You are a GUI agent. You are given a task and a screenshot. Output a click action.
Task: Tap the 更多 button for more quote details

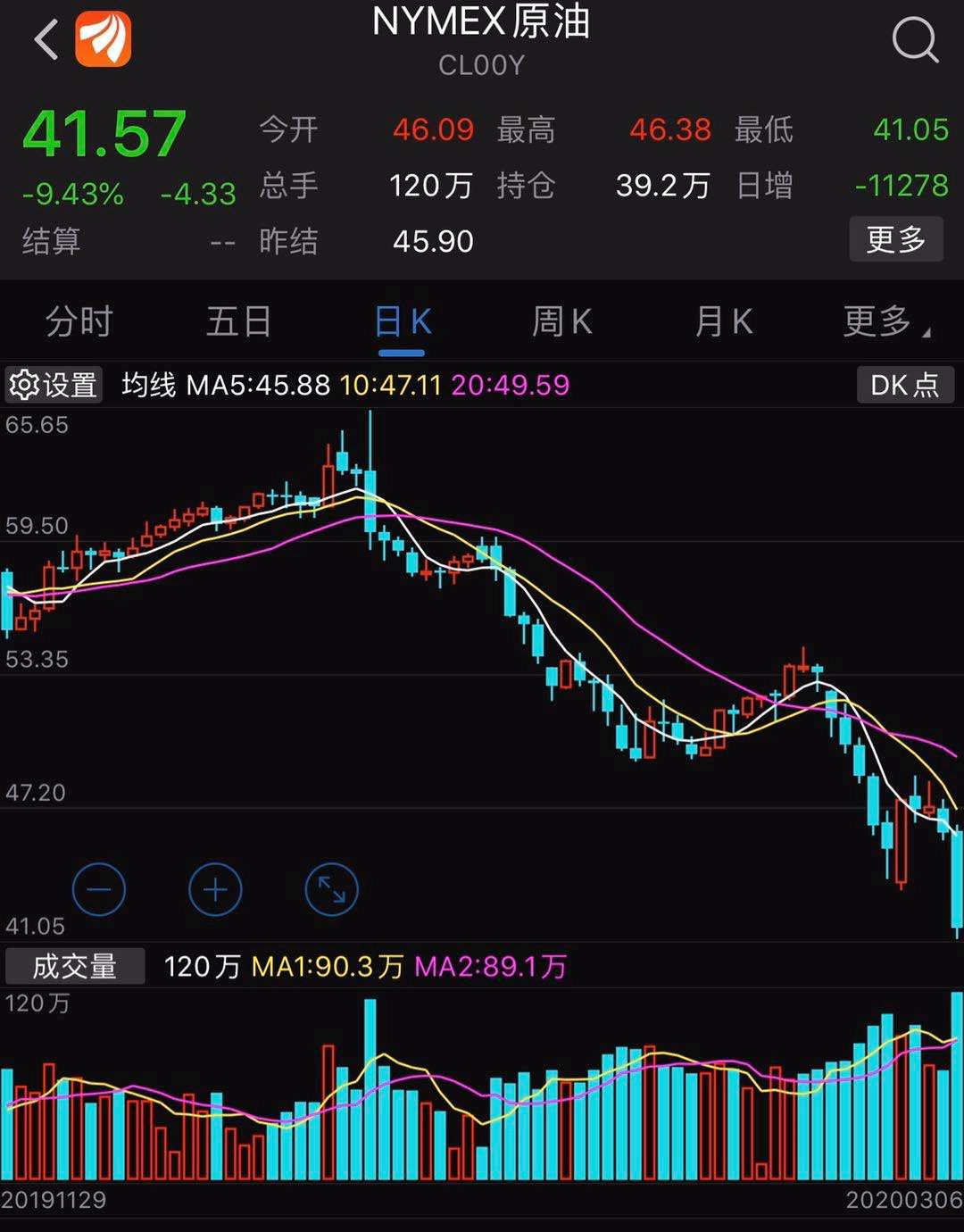tap(895, 239)
